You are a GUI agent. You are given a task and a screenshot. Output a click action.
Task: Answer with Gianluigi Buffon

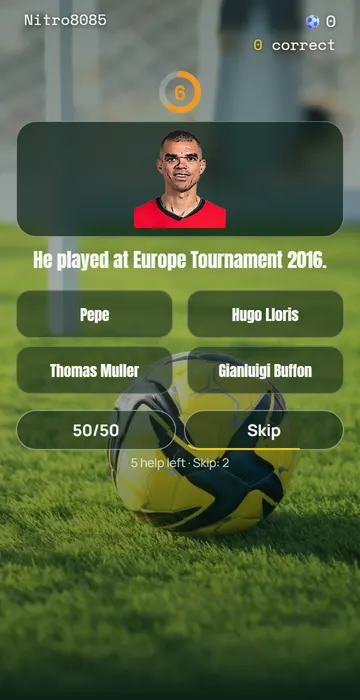[x=265, y=370]
